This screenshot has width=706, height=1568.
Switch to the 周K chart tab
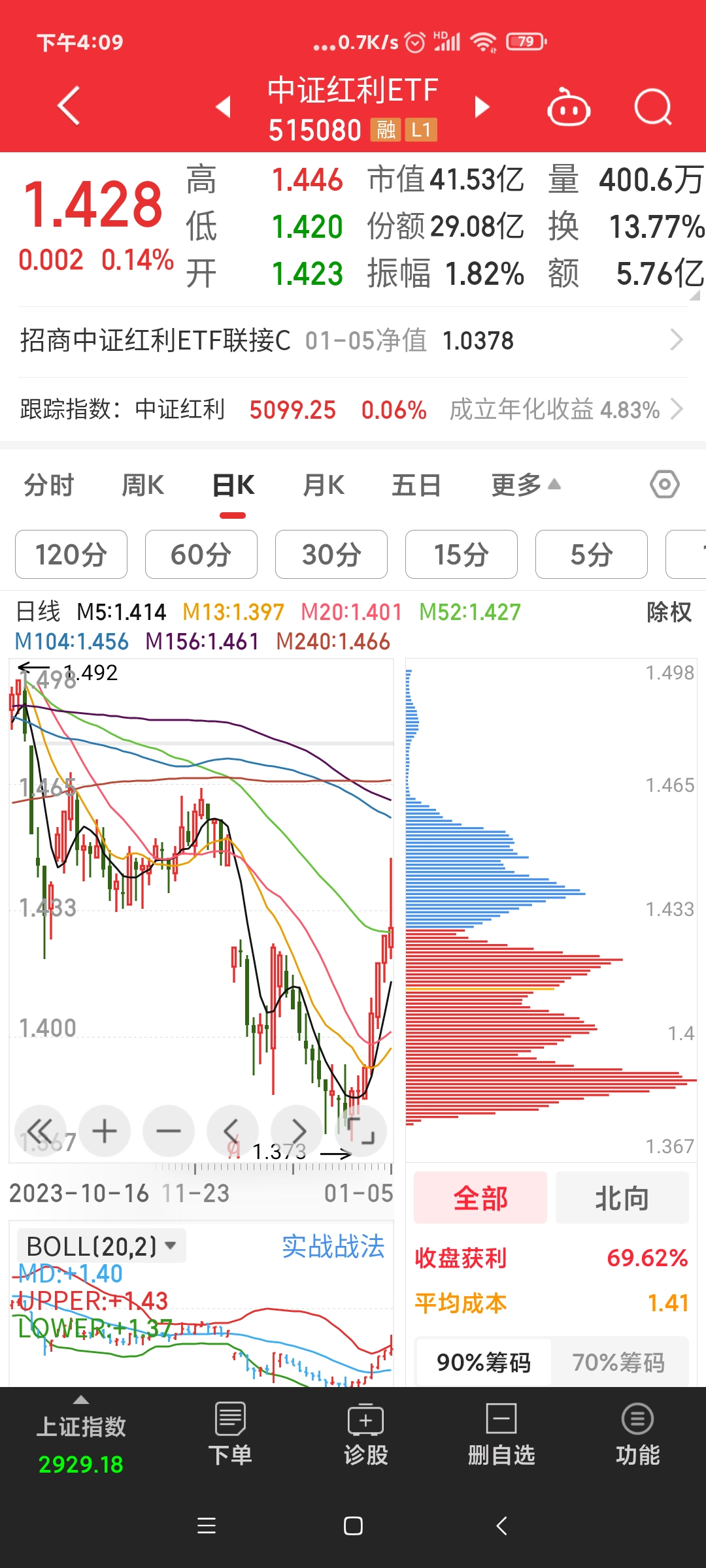[x=143, y=485]
